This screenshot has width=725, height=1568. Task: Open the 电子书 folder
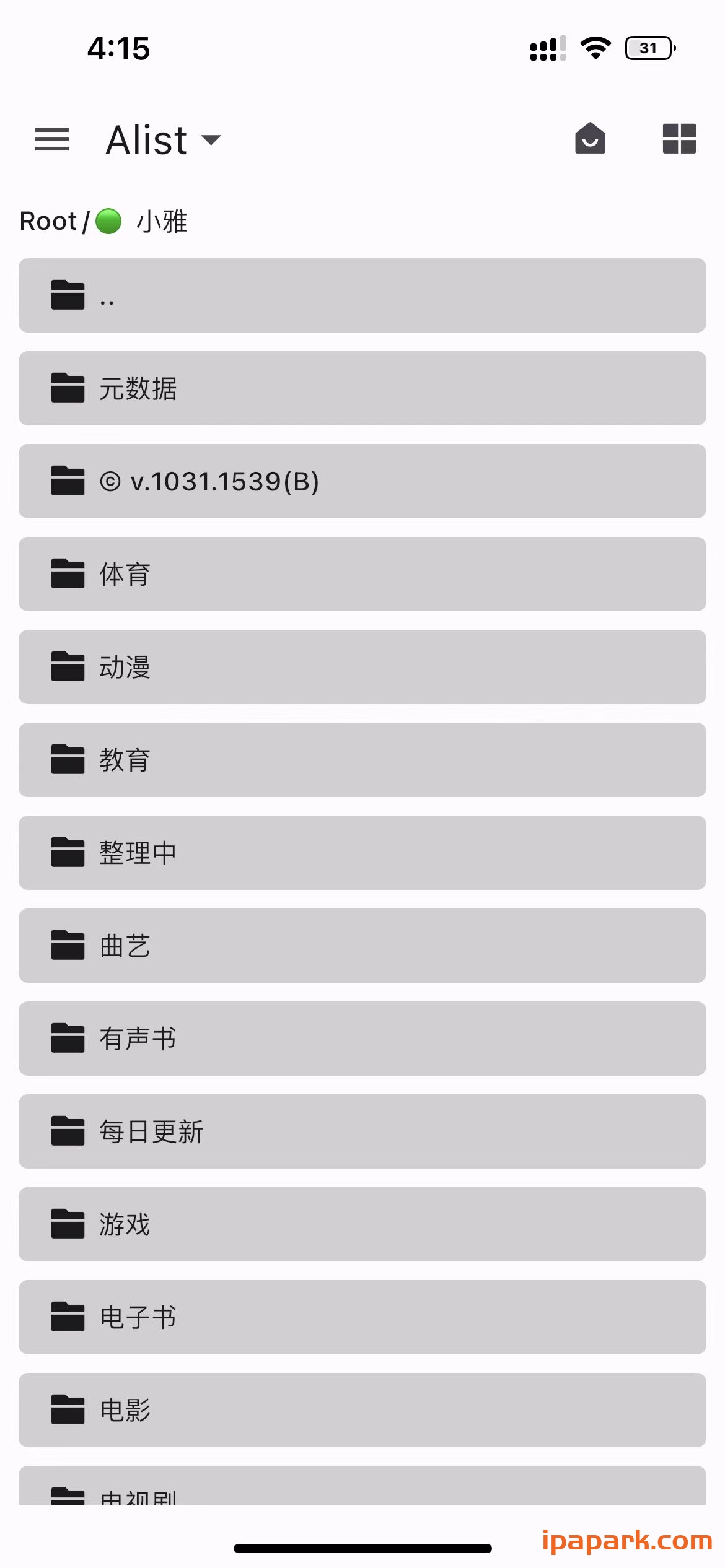pos(138,1317)
